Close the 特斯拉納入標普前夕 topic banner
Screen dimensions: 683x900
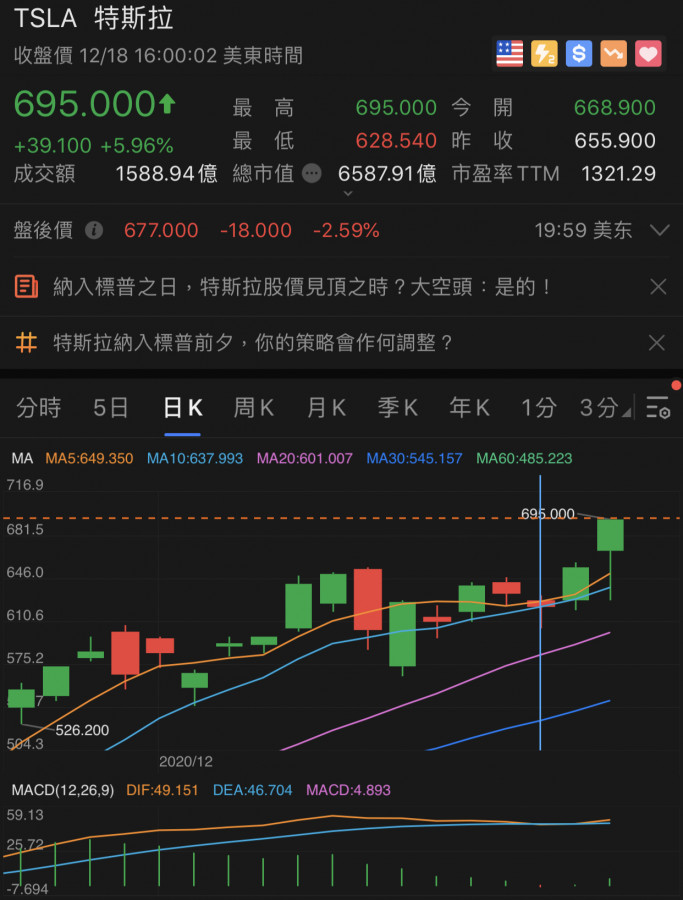click(x=657, y=343)
